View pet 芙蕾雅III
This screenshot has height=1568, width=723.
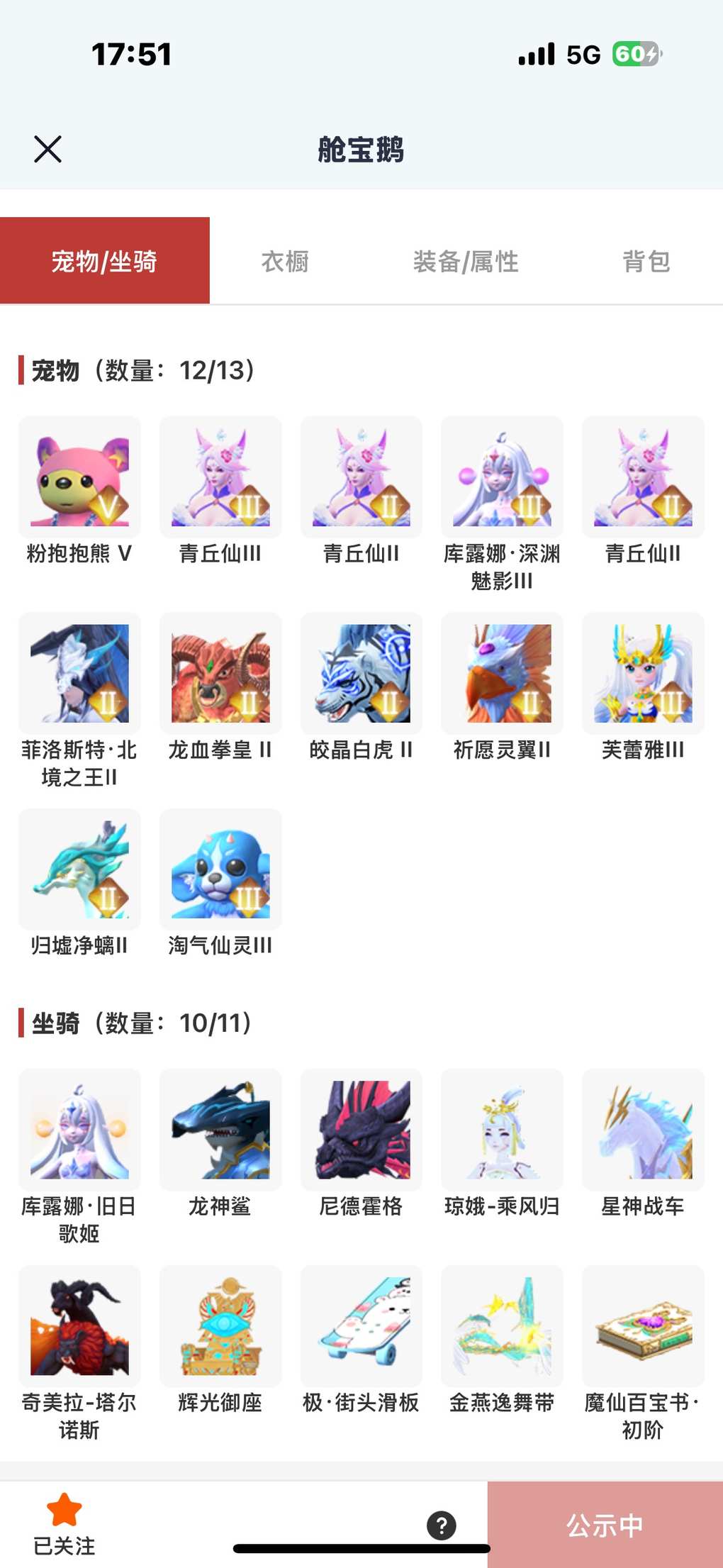[x=643, y=673]
